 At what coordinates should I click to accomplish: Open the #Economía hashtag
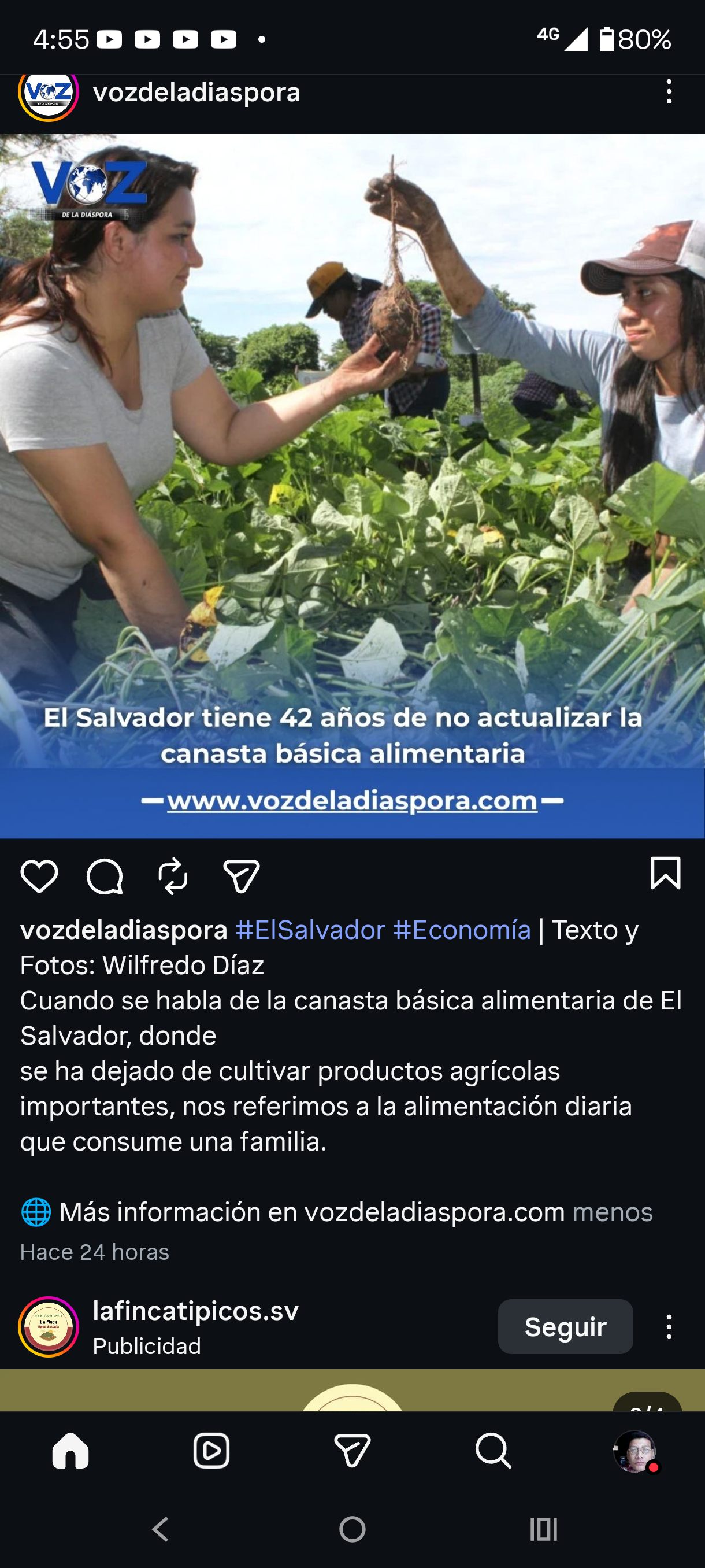coord(461,930)
